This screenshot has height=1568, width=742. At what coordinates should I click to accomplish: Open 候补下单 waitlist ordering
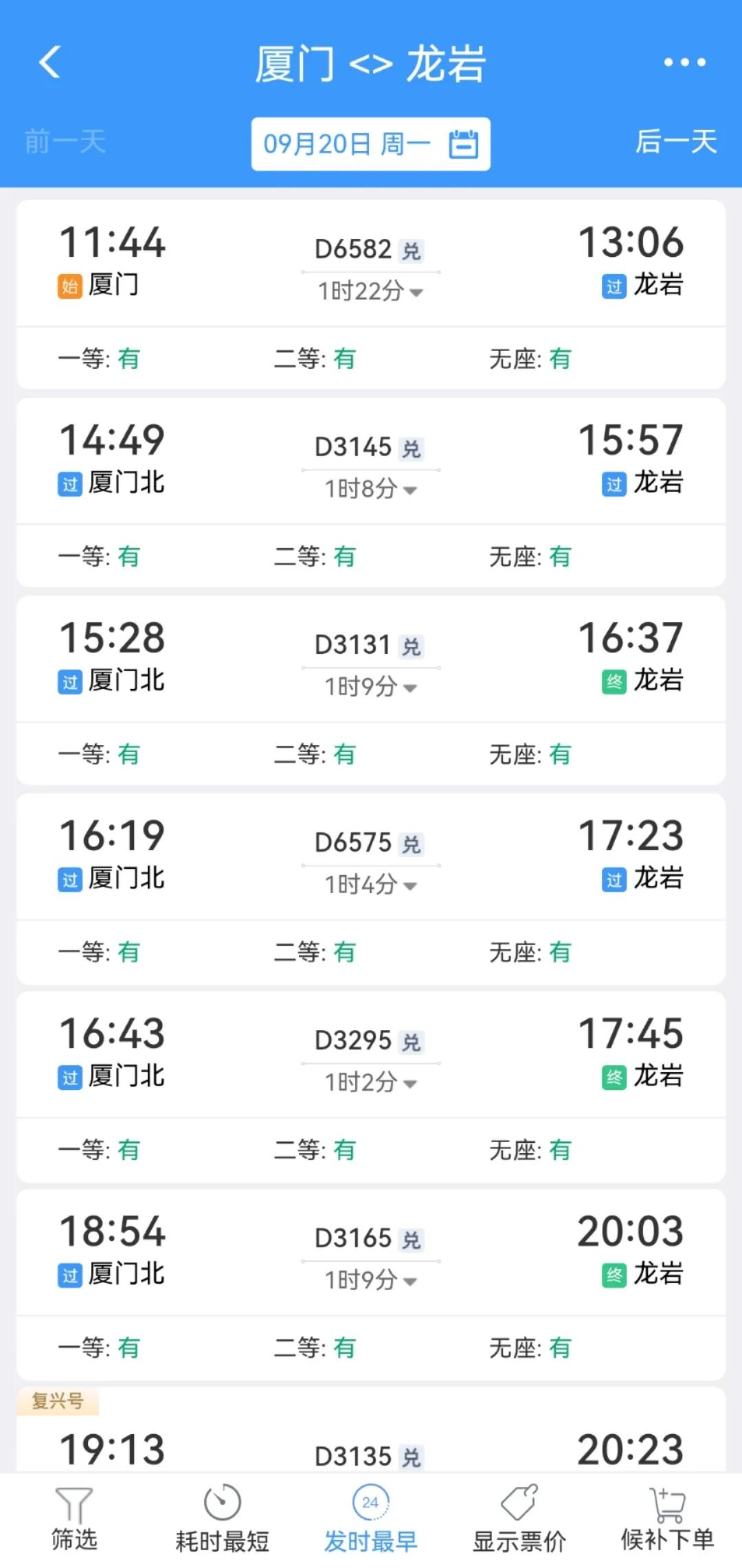pos(668,1519)
